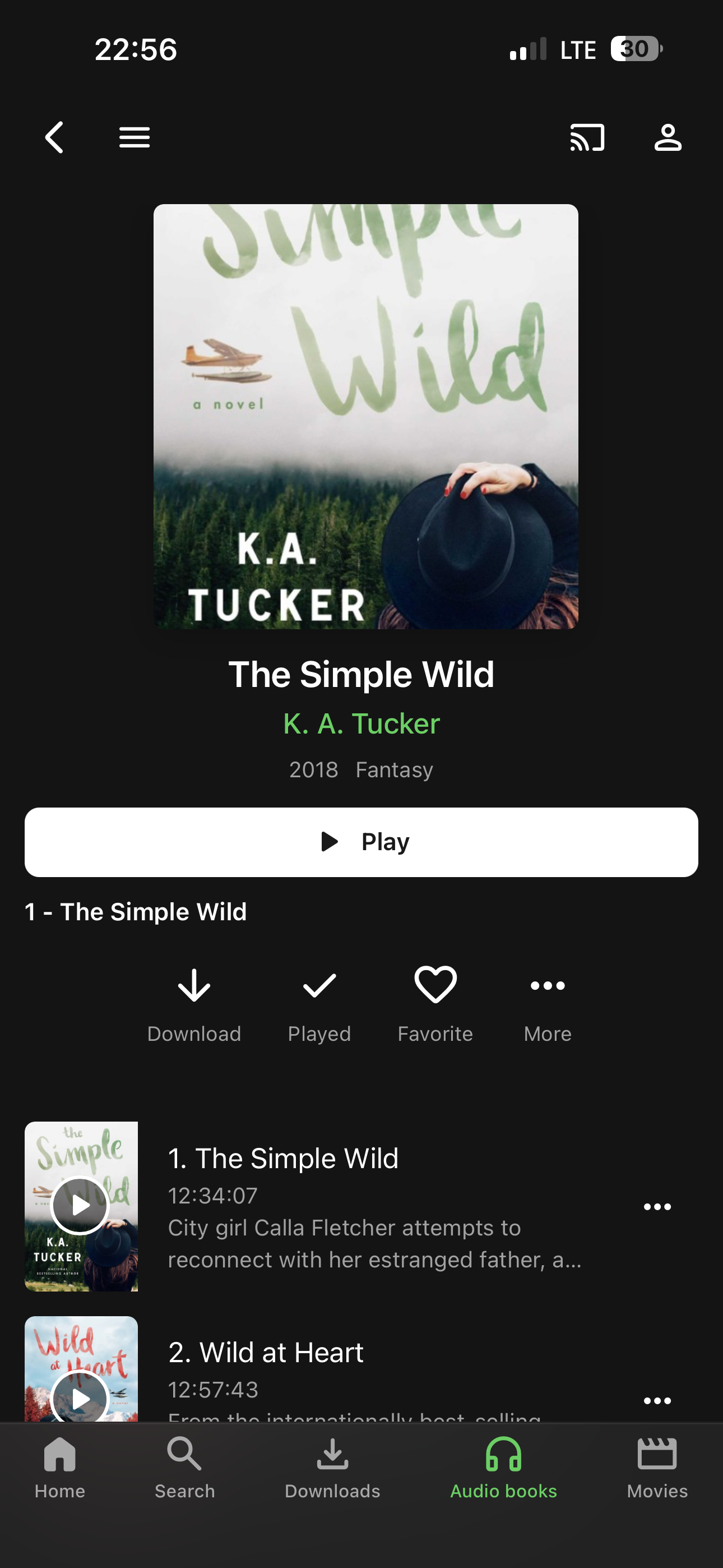
Task: Tap the large Play button
Action: [361, 842]
